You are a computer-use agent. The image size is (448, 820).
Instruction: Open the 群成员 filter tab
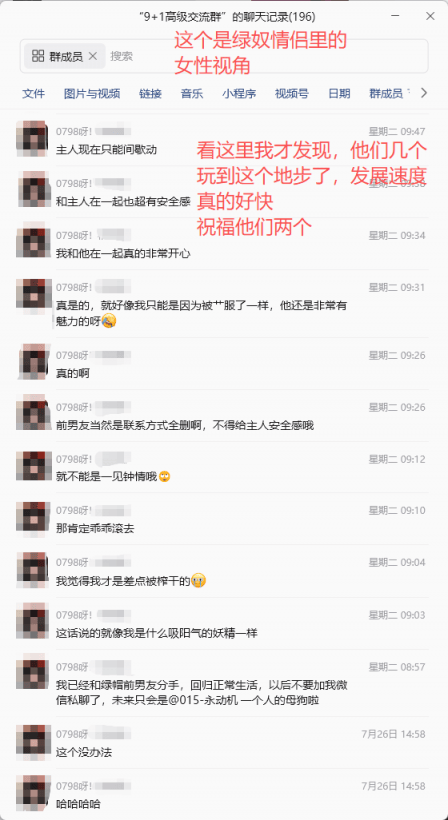coord(389,94)
